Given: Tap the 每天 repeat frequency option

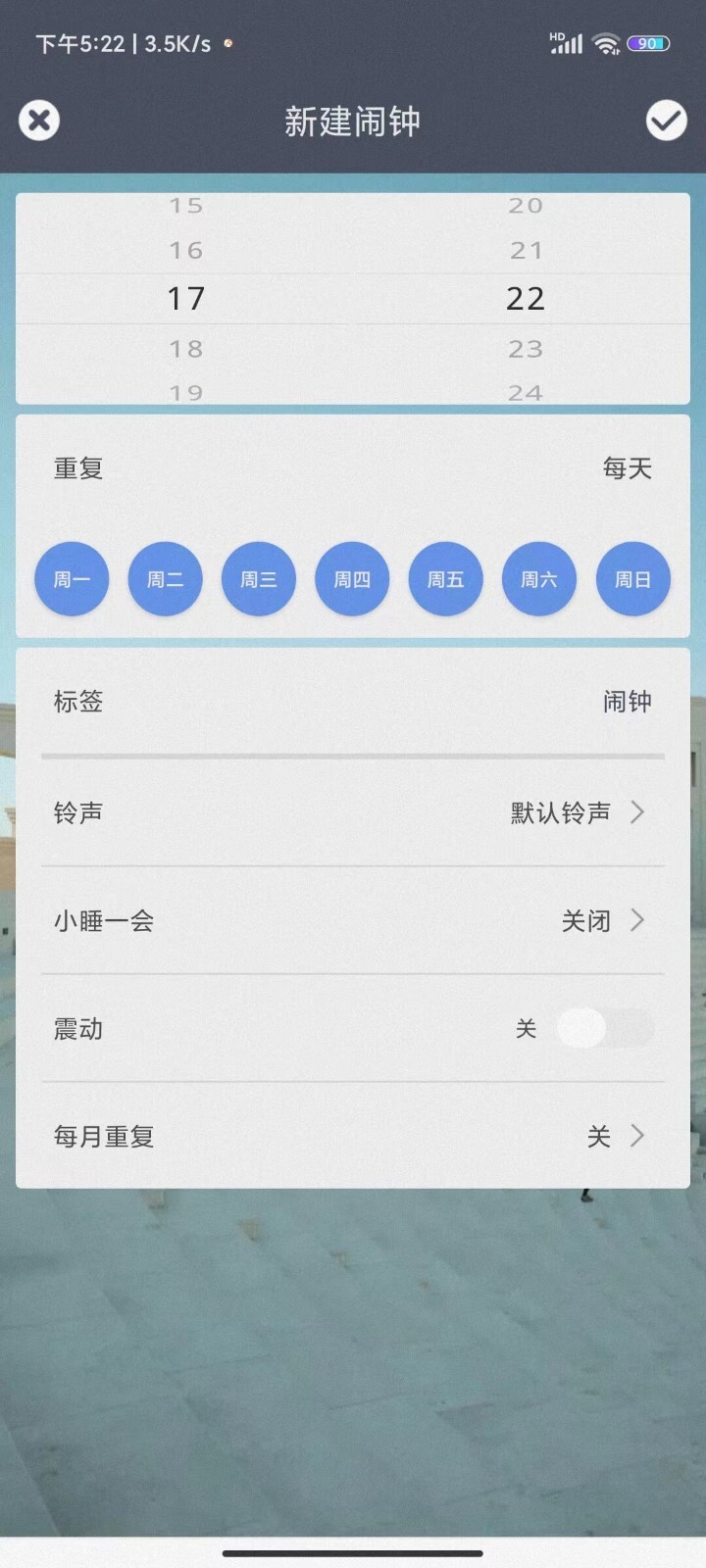Looking at the screenshot, I should pos(627,468).
